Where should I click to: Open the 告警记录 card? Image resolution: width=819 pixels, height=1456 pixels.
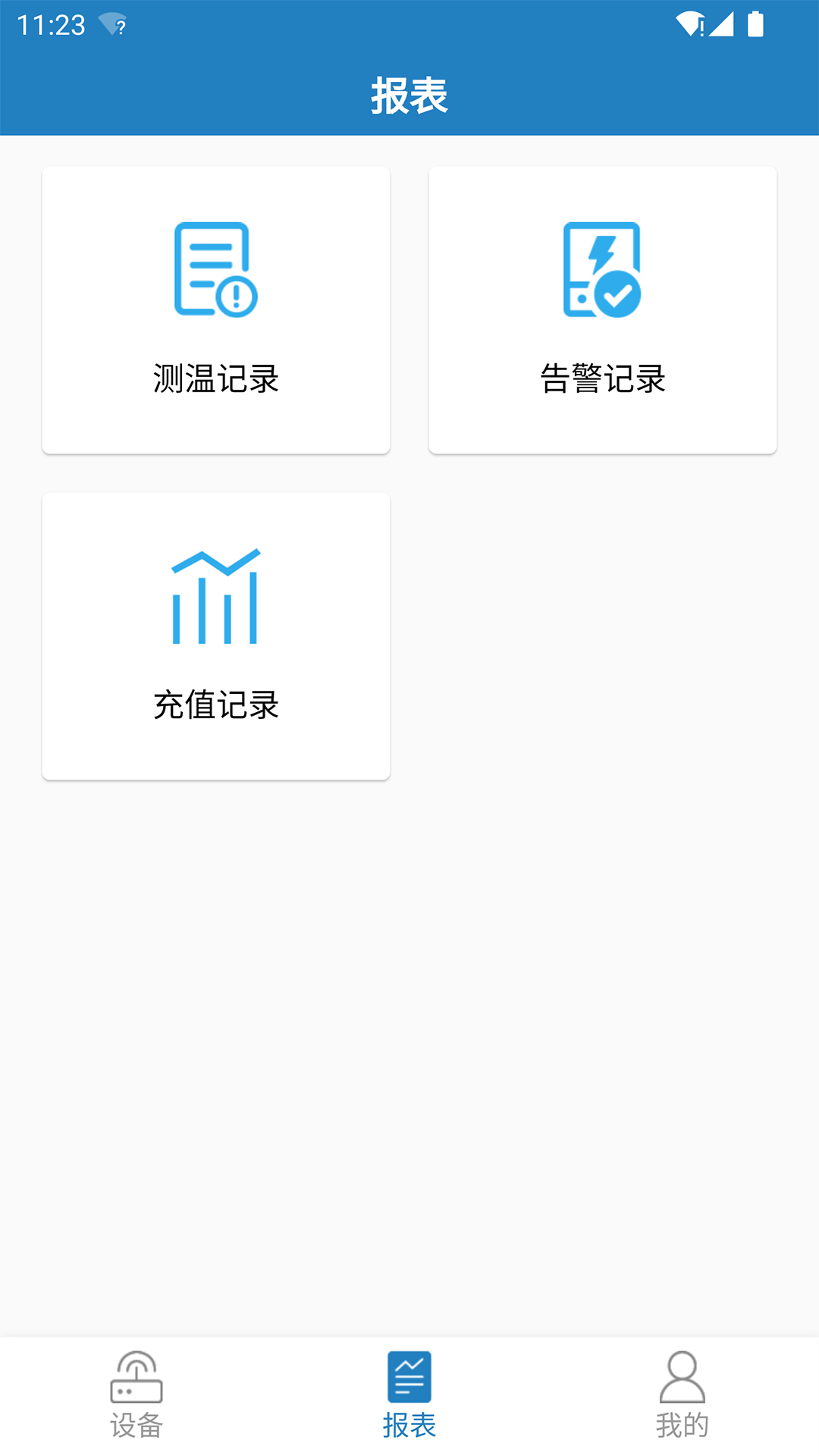coord(601,309)
